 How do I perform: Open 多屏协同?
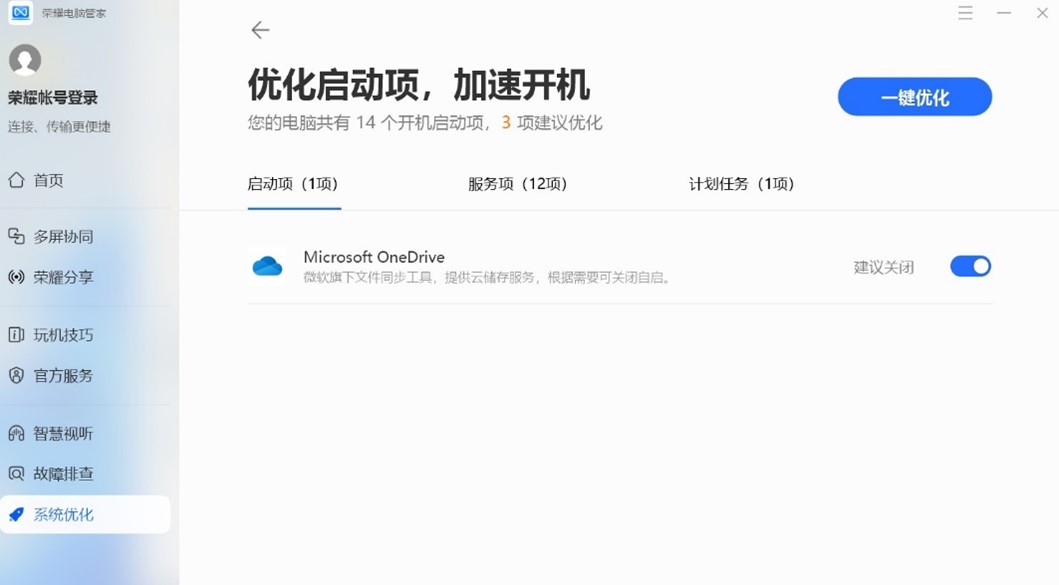[x=62, y=237]
